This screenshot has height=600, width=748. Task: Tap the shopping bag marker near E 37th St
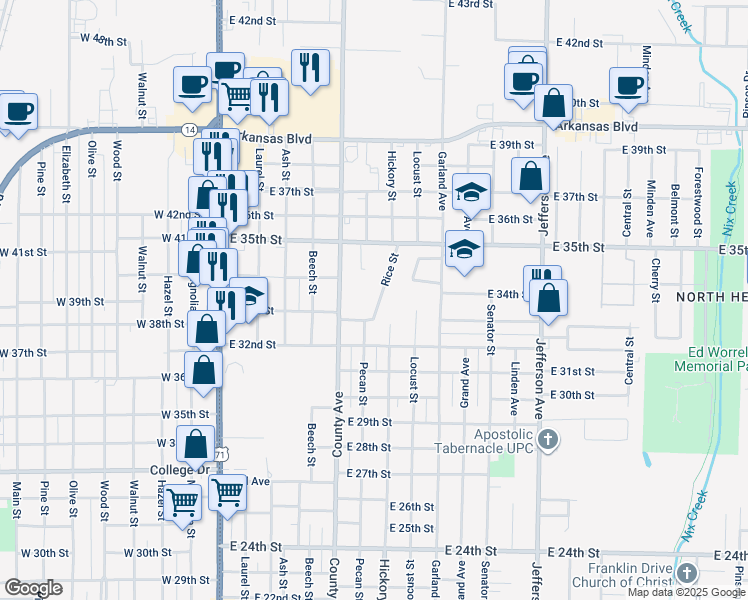(530, 178)
